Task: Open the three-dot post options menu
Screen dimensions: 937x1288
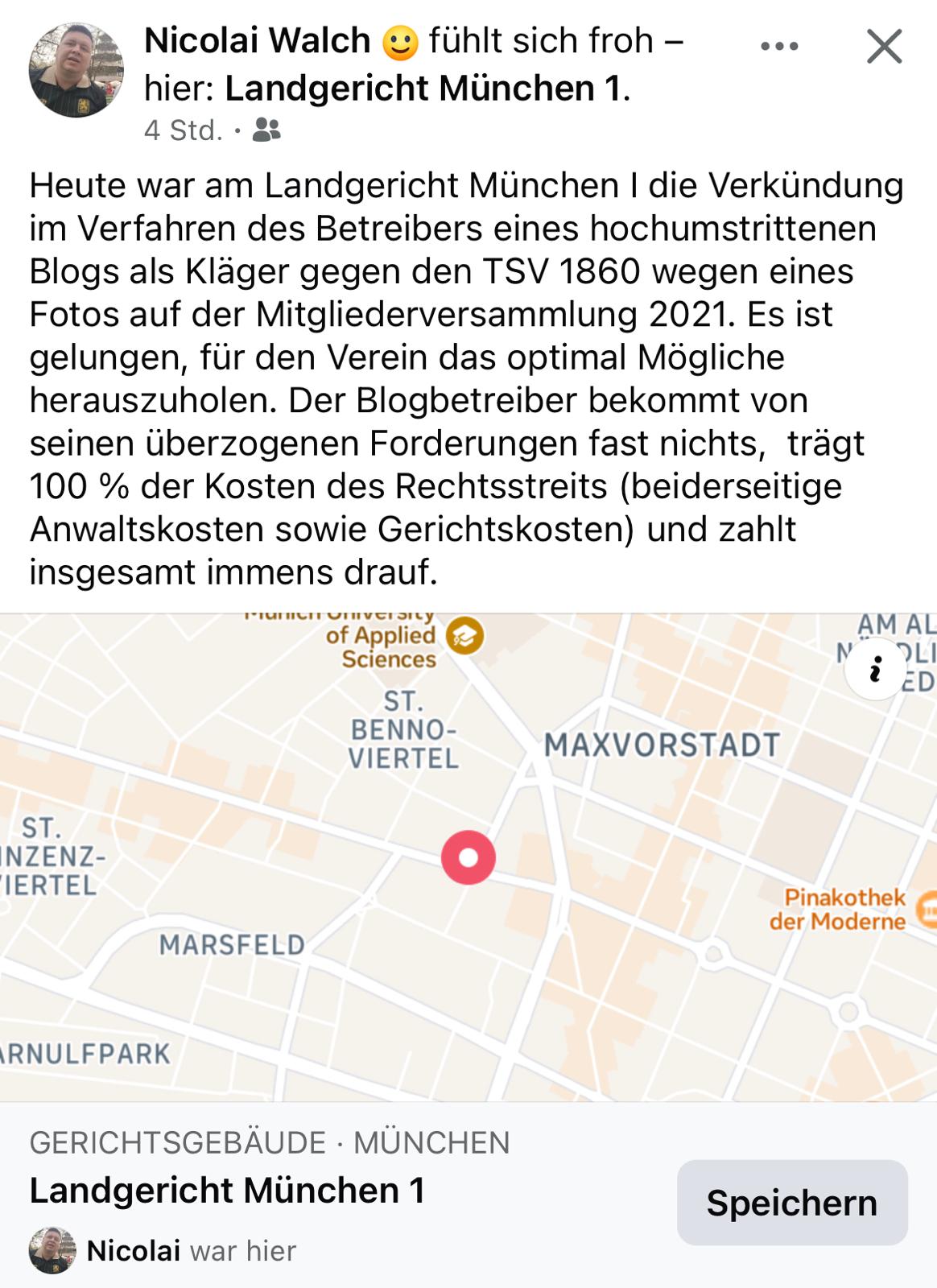Action: [x=778, y=47]
